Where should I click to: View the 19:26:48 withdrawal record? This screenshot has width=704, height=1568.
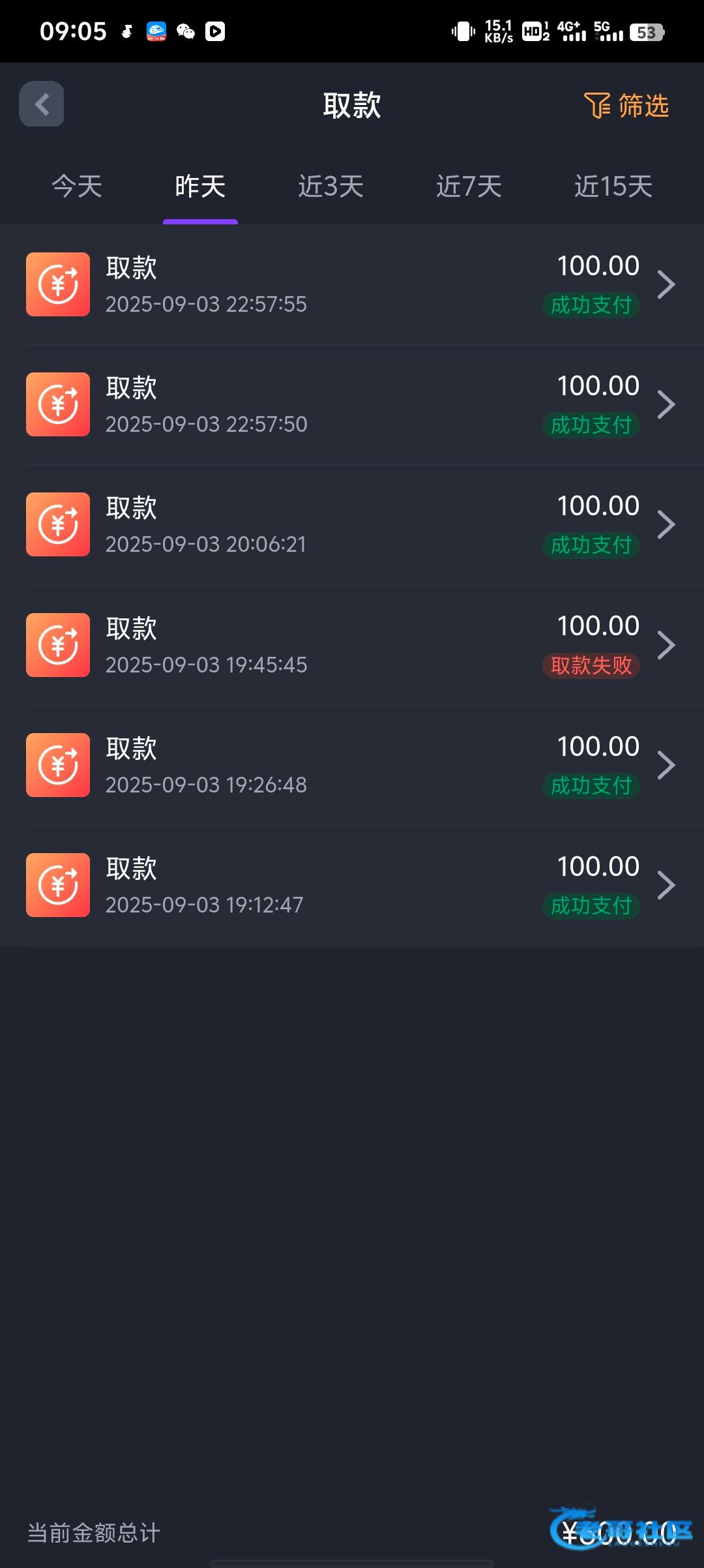(x=352, y=765)
